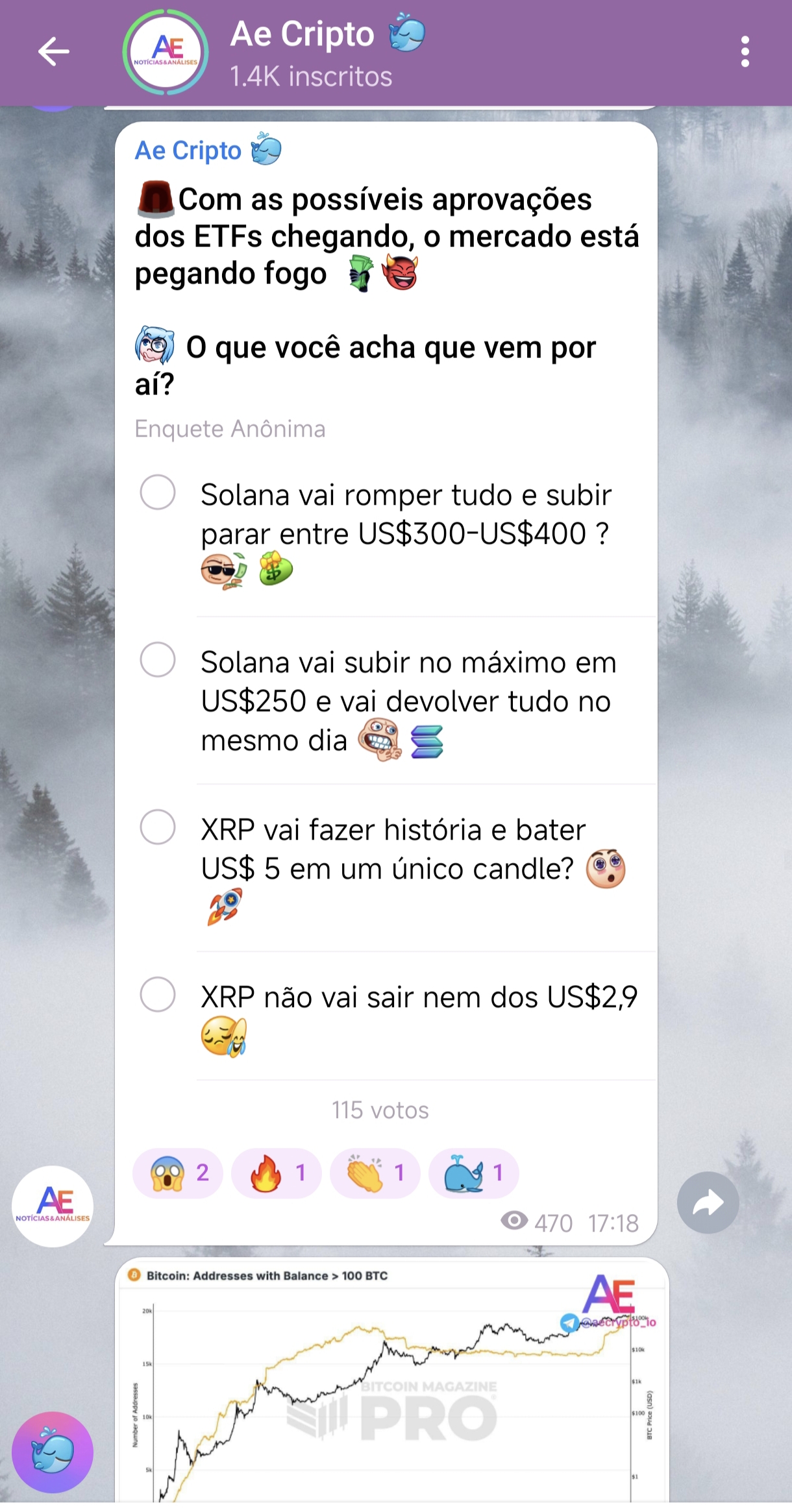Tap the floating whale button
The height and width of the screenshot is (1512, 792).
(x=53, y=1452)
